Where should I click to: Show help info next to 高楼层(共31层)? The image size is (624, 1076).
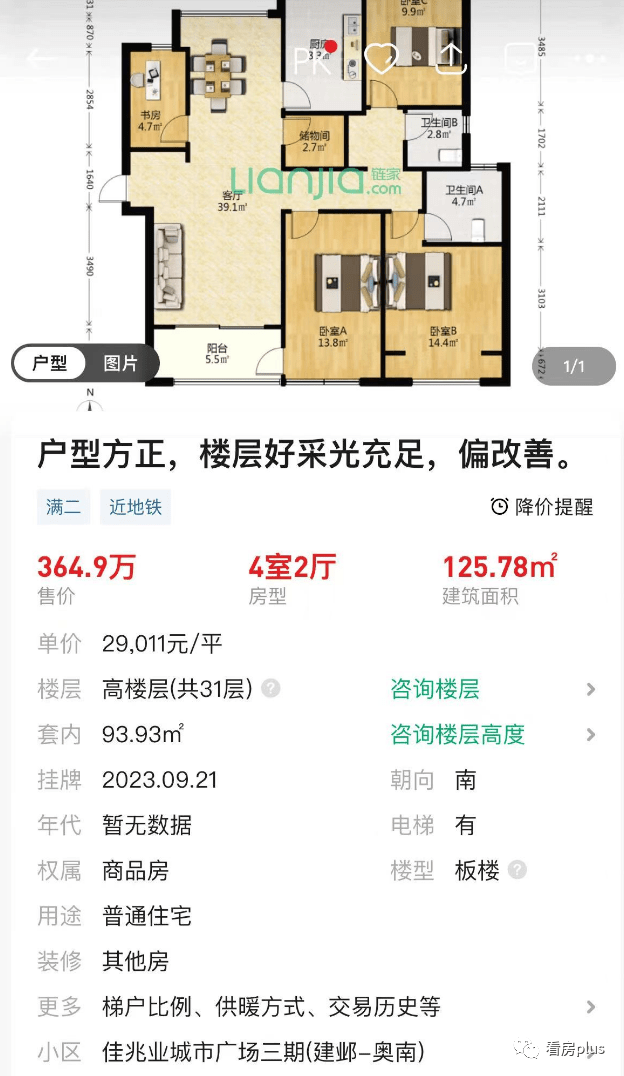[x=271, y=689]
